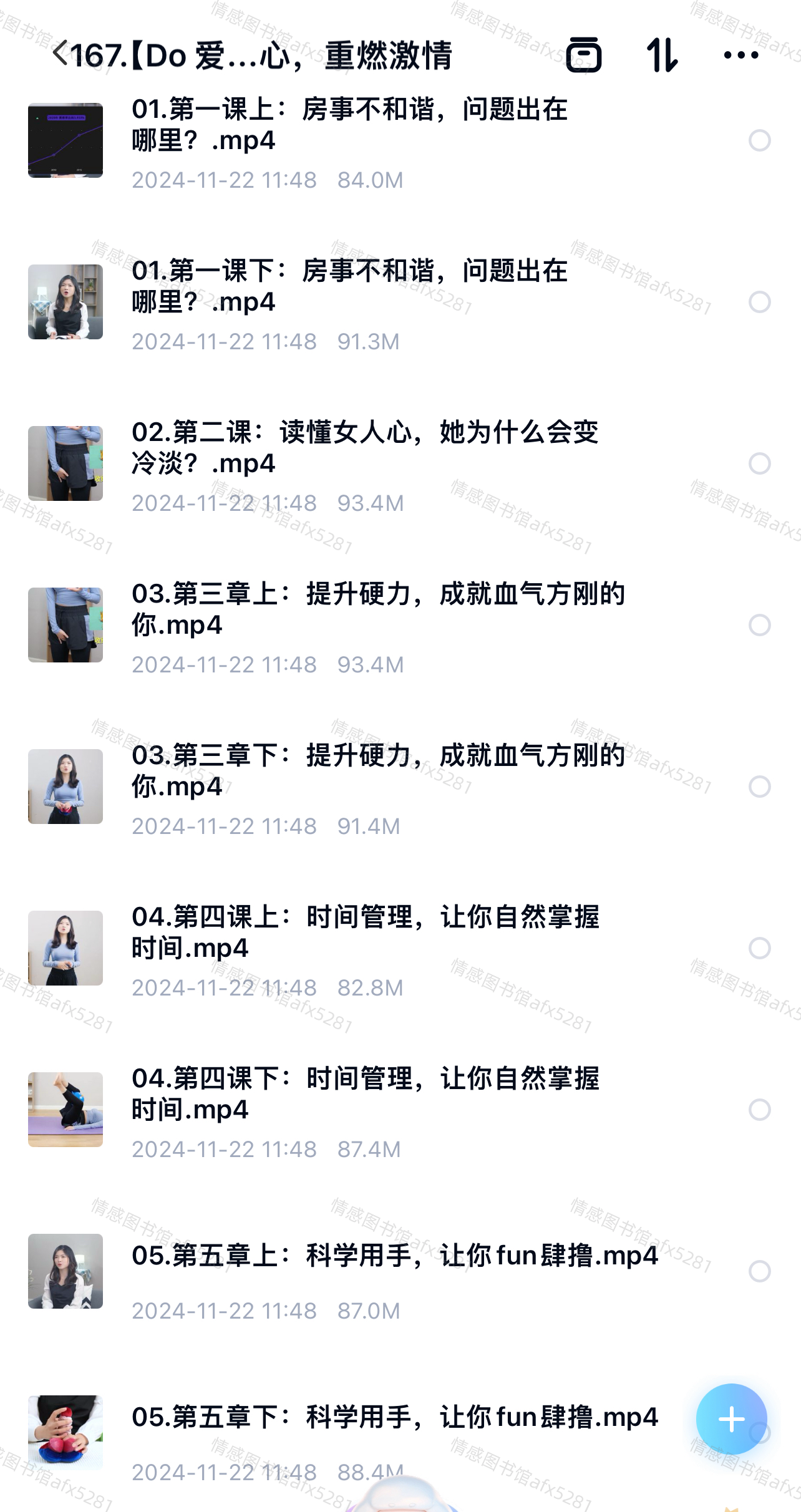Open video 05.第五章上 科学用手
The height and width of the screenshot is (1512, 801).
[x=394, y=1256]
